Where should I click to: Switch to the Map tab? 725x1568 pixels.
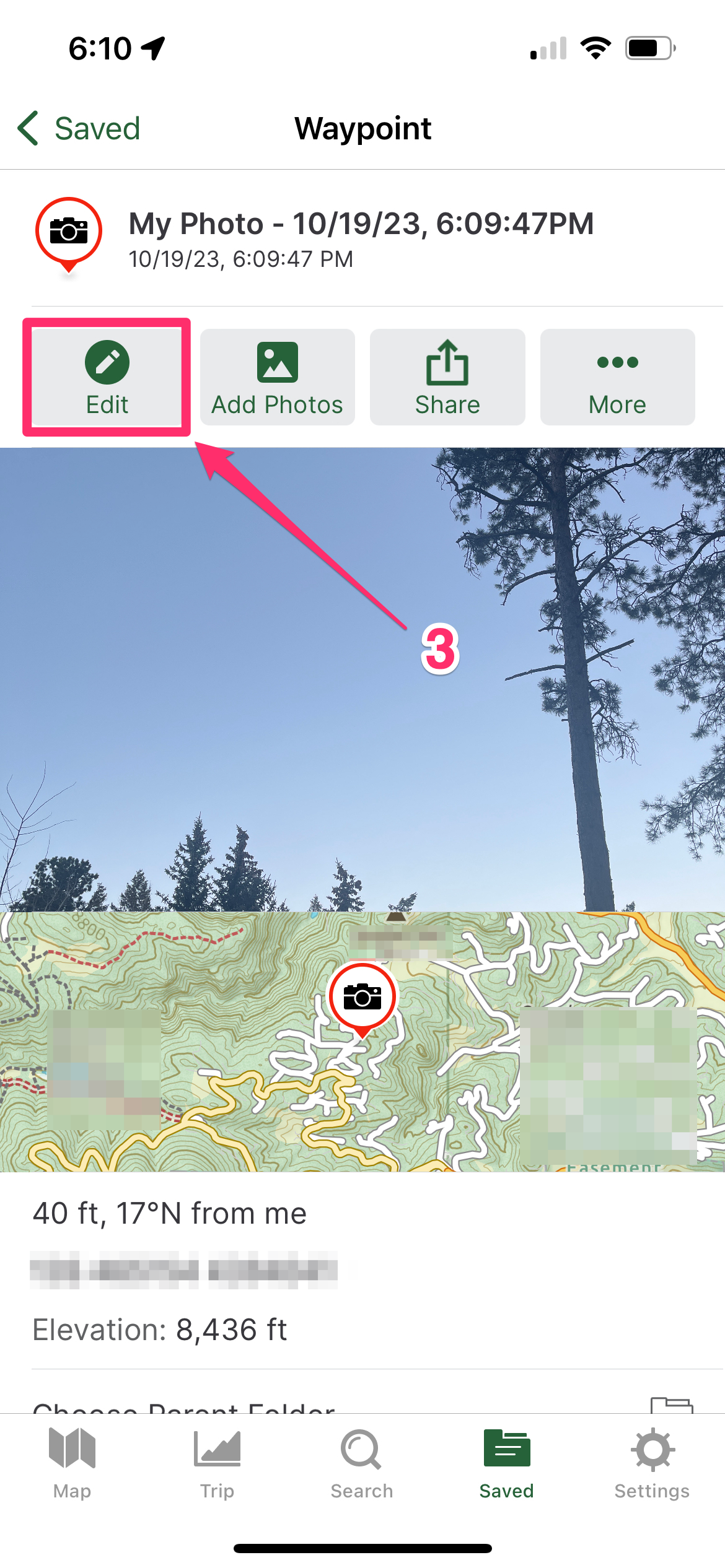pos(72,1463)
